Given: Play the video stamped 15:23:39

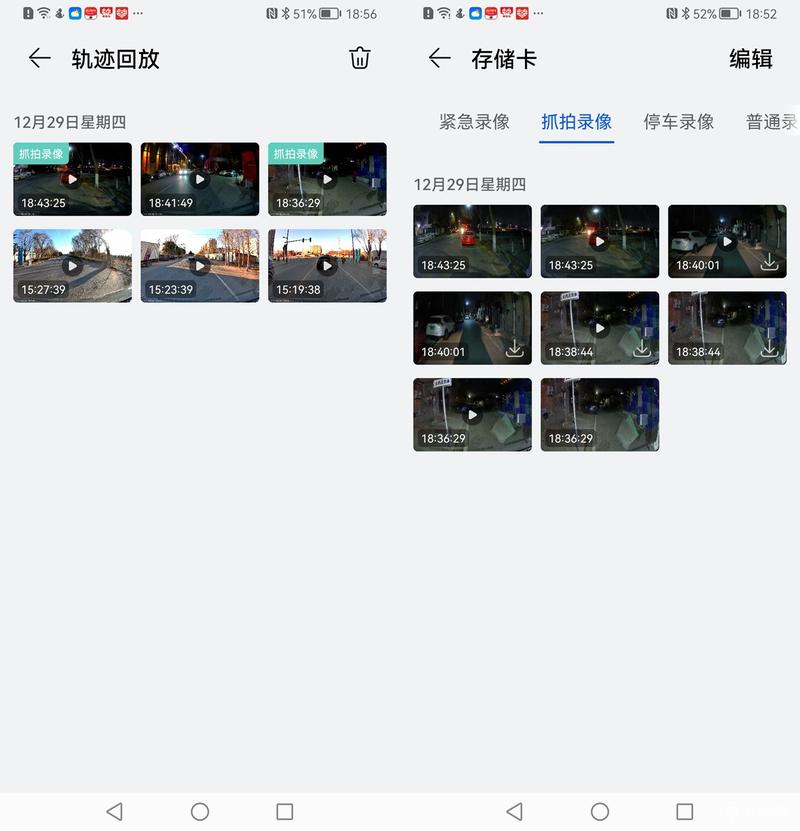Looking at the screenshot, I should (199, 266).
